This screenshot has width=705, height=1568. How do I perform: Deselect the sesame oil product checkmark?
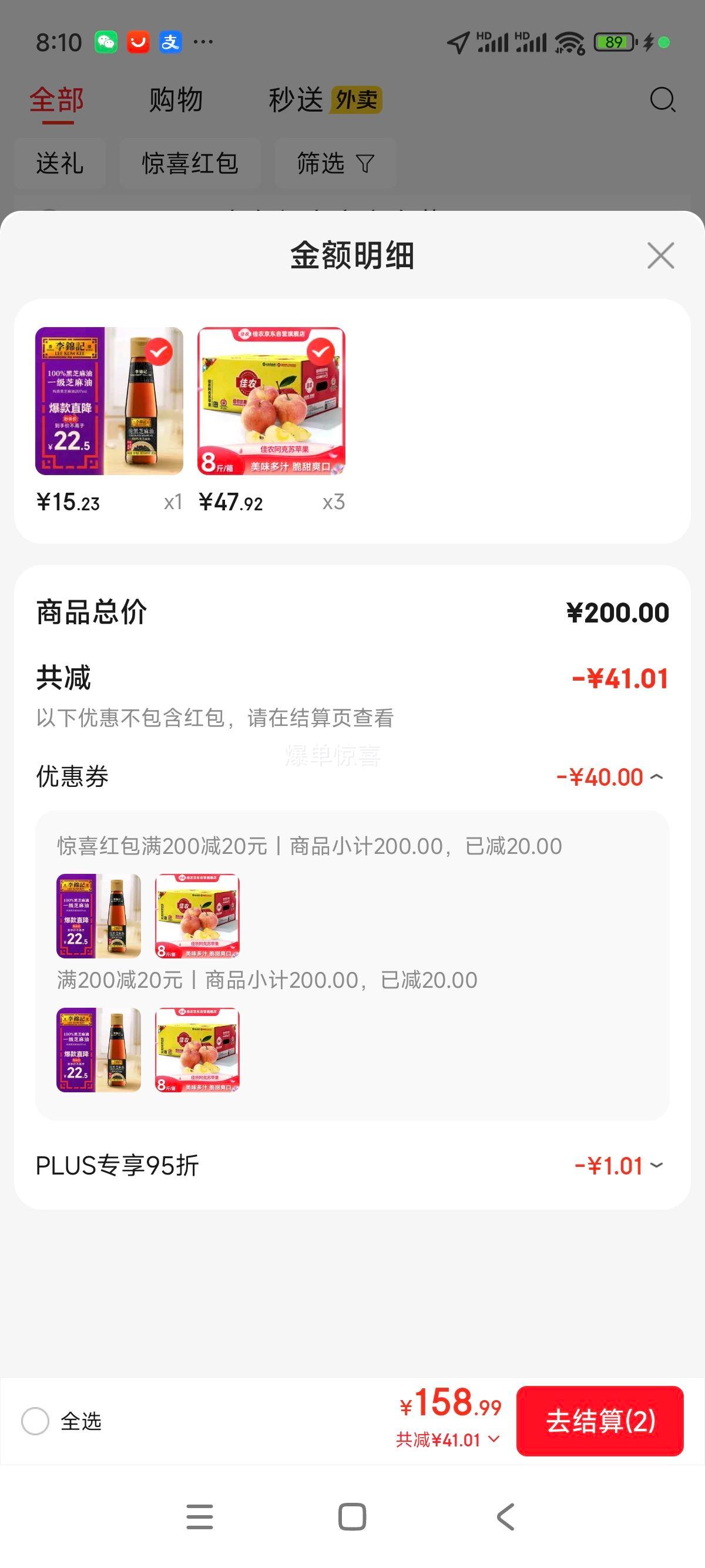[160, 351]
